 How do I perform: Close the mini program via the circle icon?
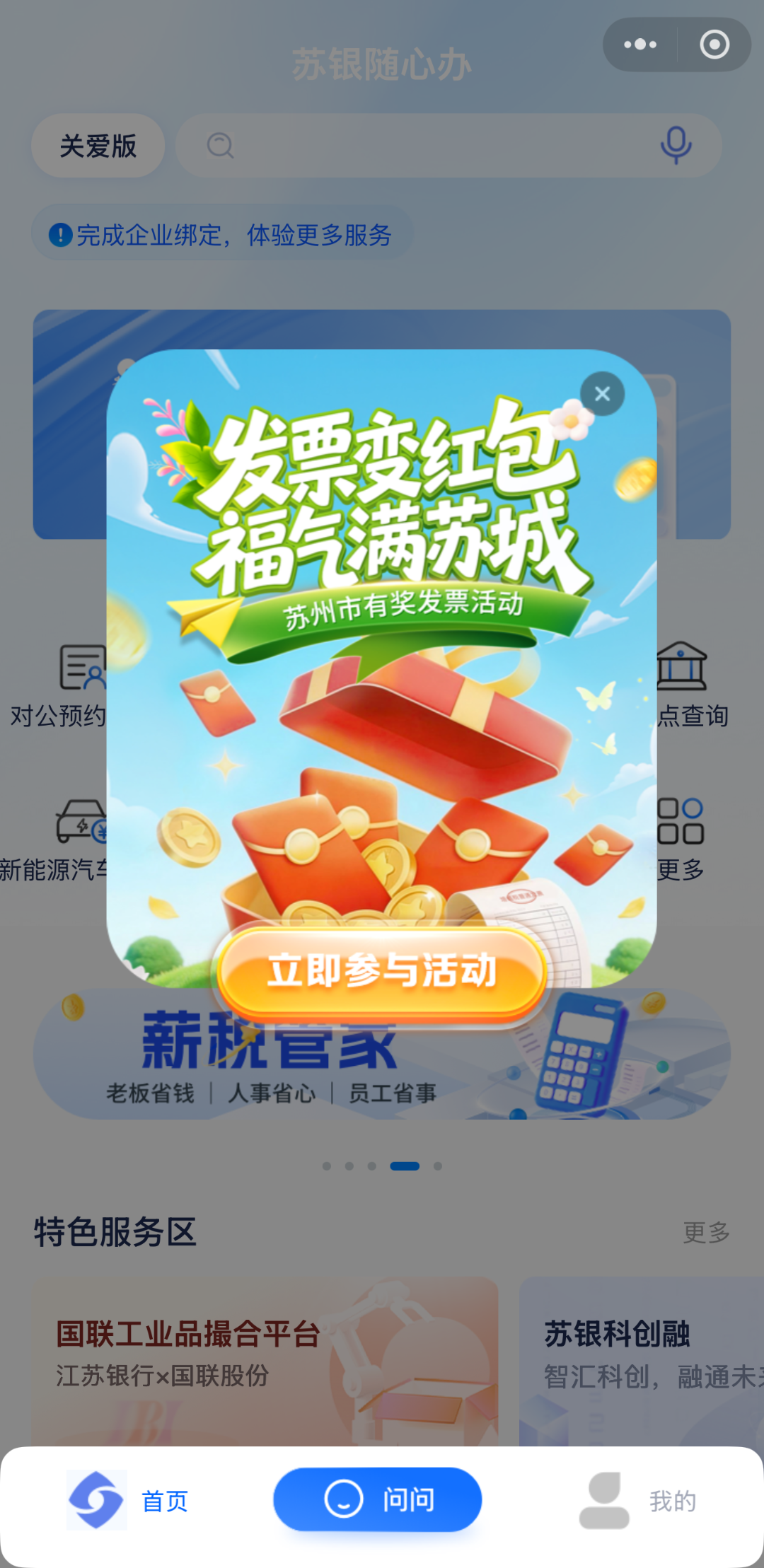pos(714,45)
